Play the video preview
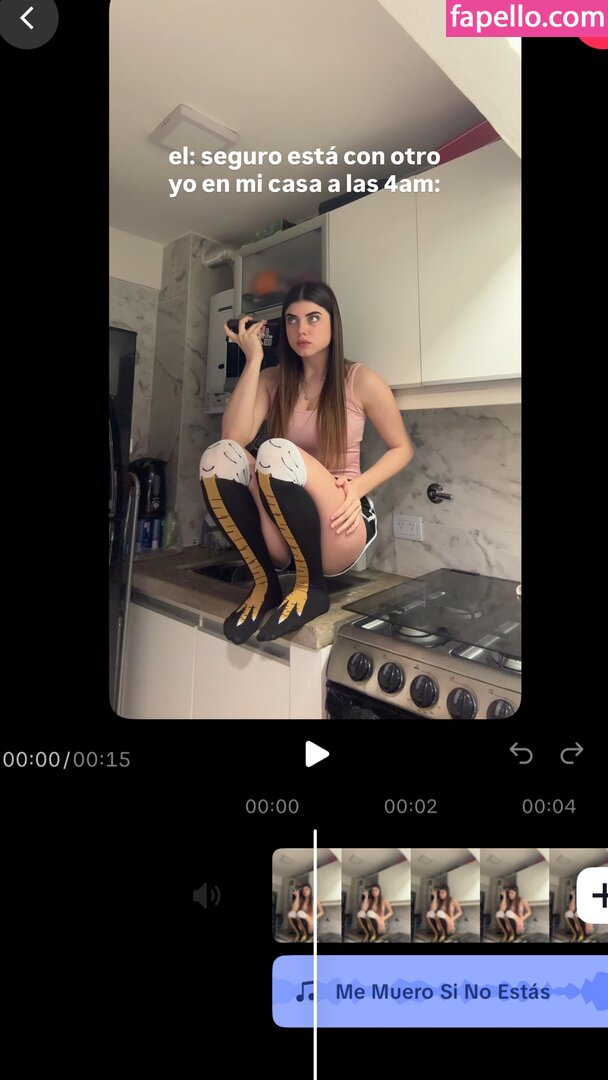This screenshot has height=1080, width=608. click(x=316, y=754)
